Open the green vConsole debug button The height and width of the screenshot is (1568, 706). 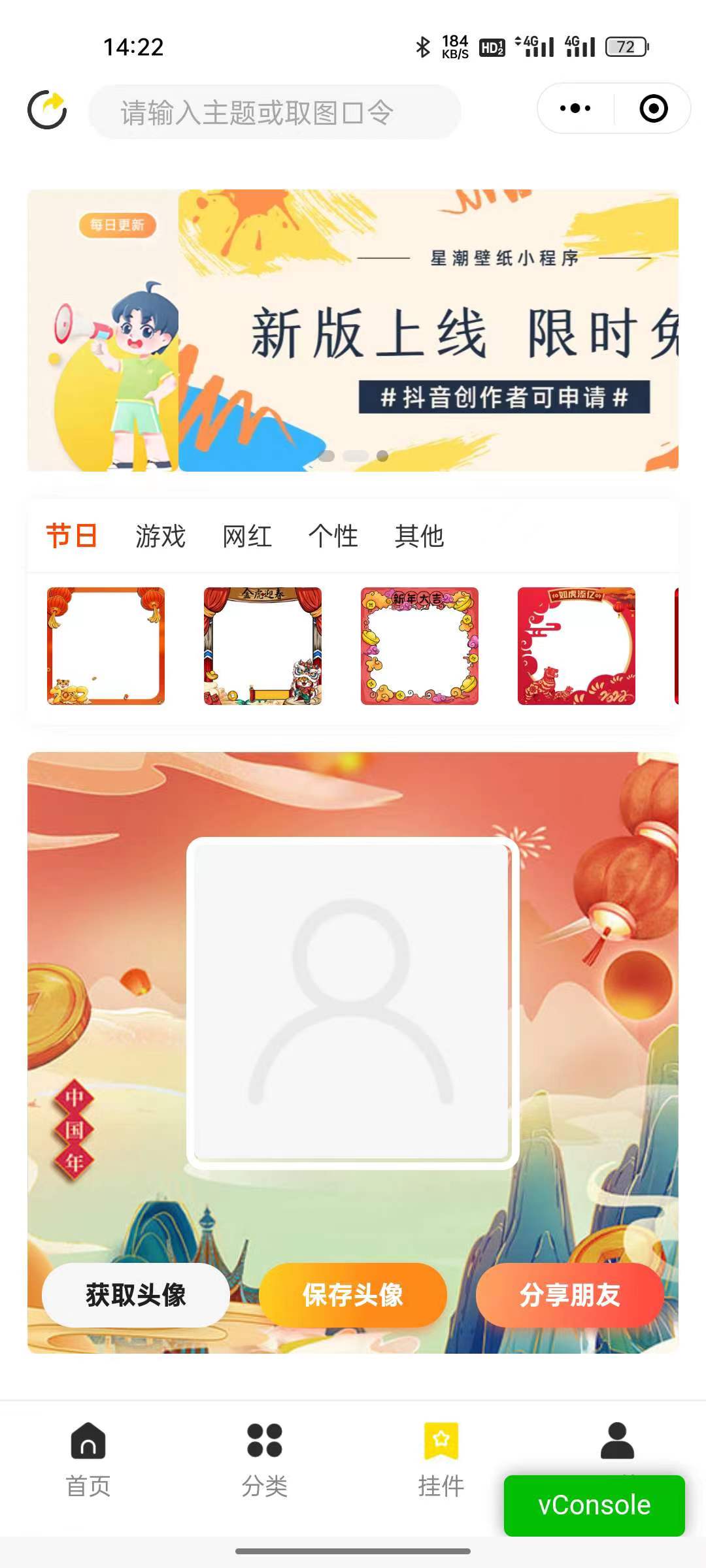coord(594,1505)
